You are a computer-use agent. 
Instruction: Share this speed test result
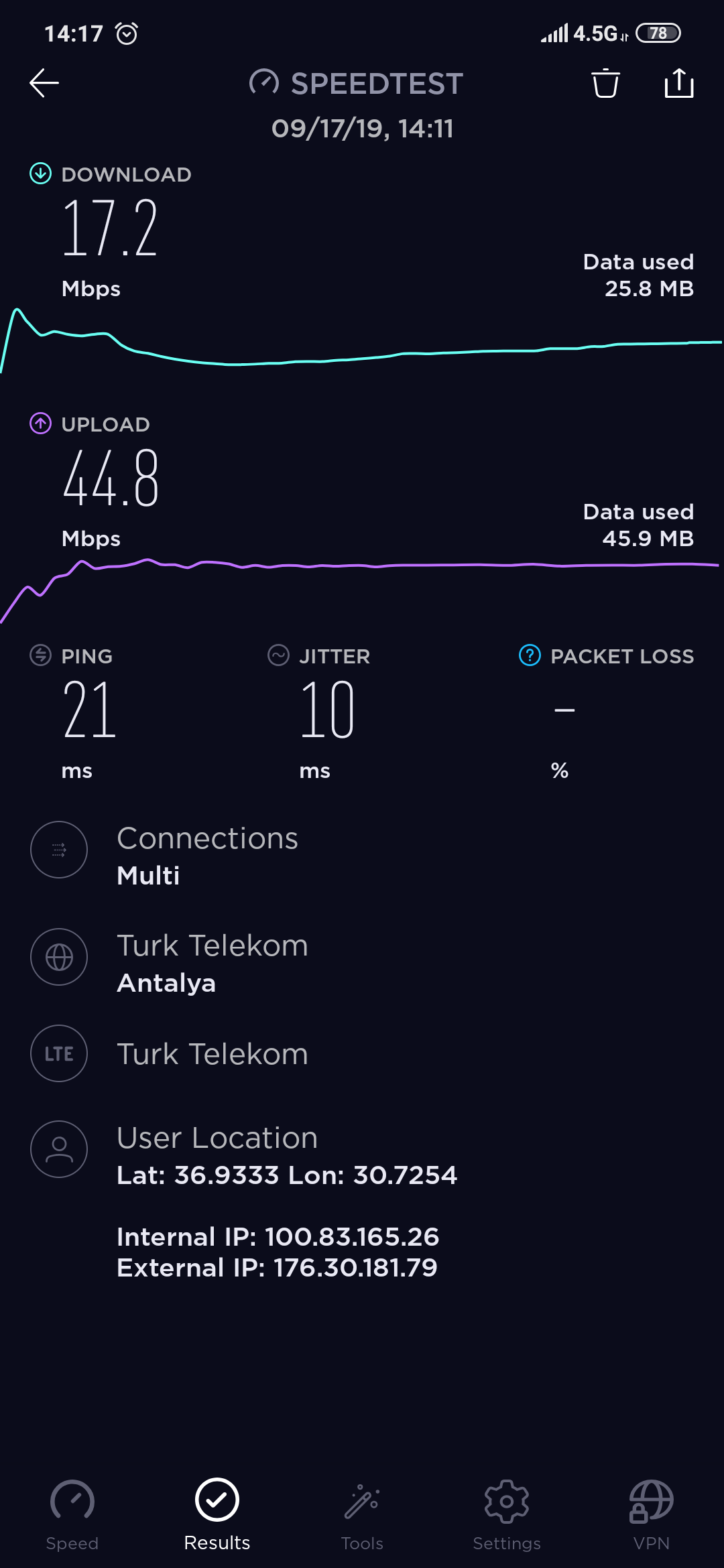coord(679,83)
